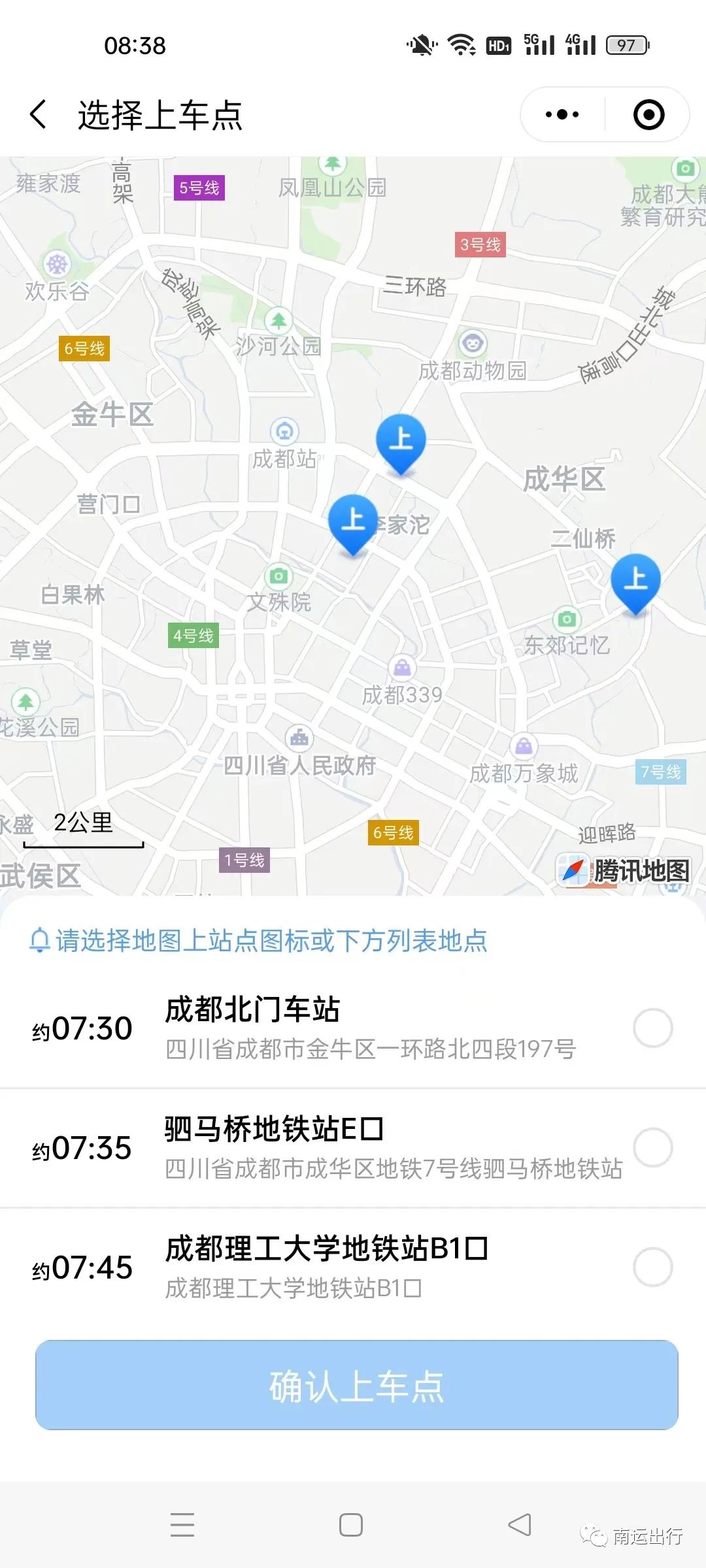The image size is (706, 1568).
Task: Tap 确认上车点 button
Action: pos(356,1385)
